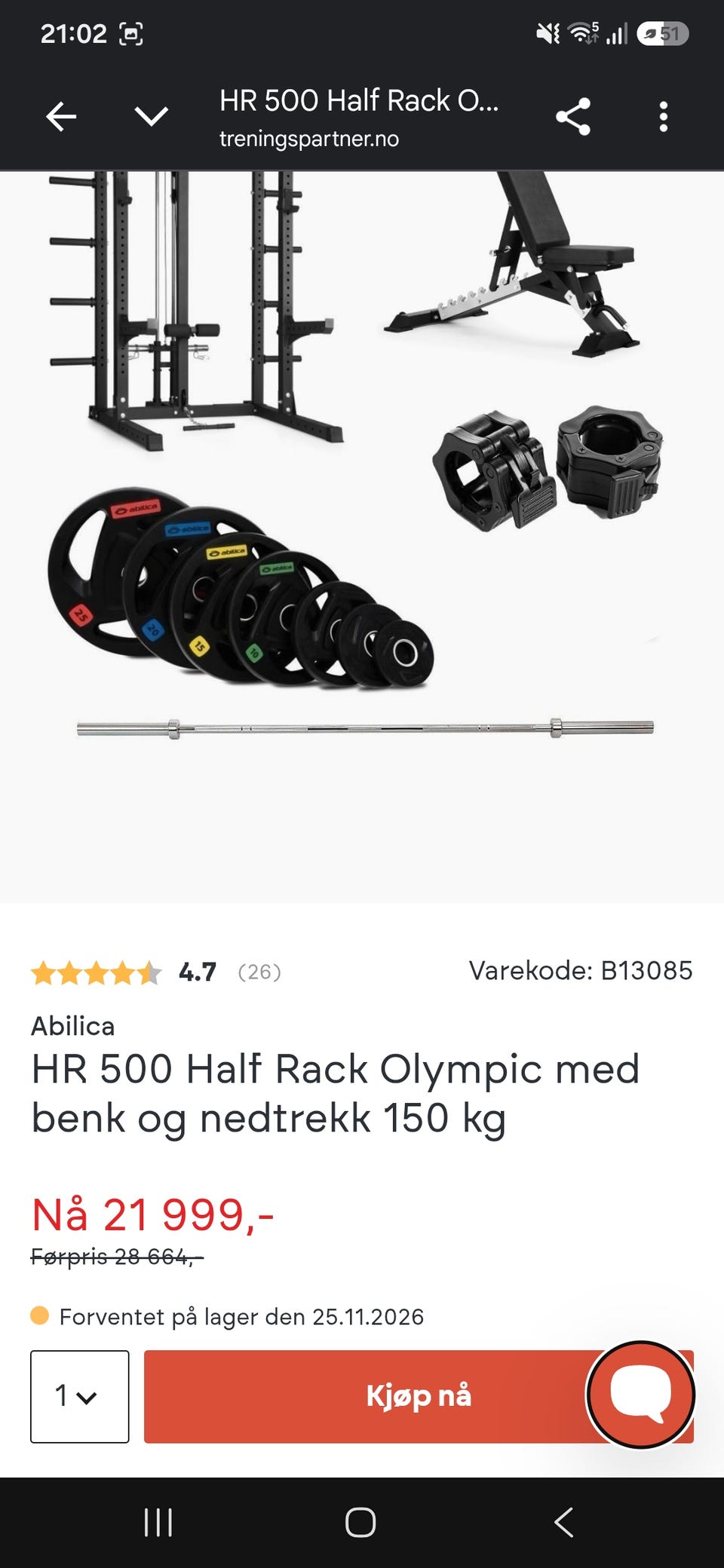
Task: Close the browser tab with back arrow
Action: [x=61, y=117]
